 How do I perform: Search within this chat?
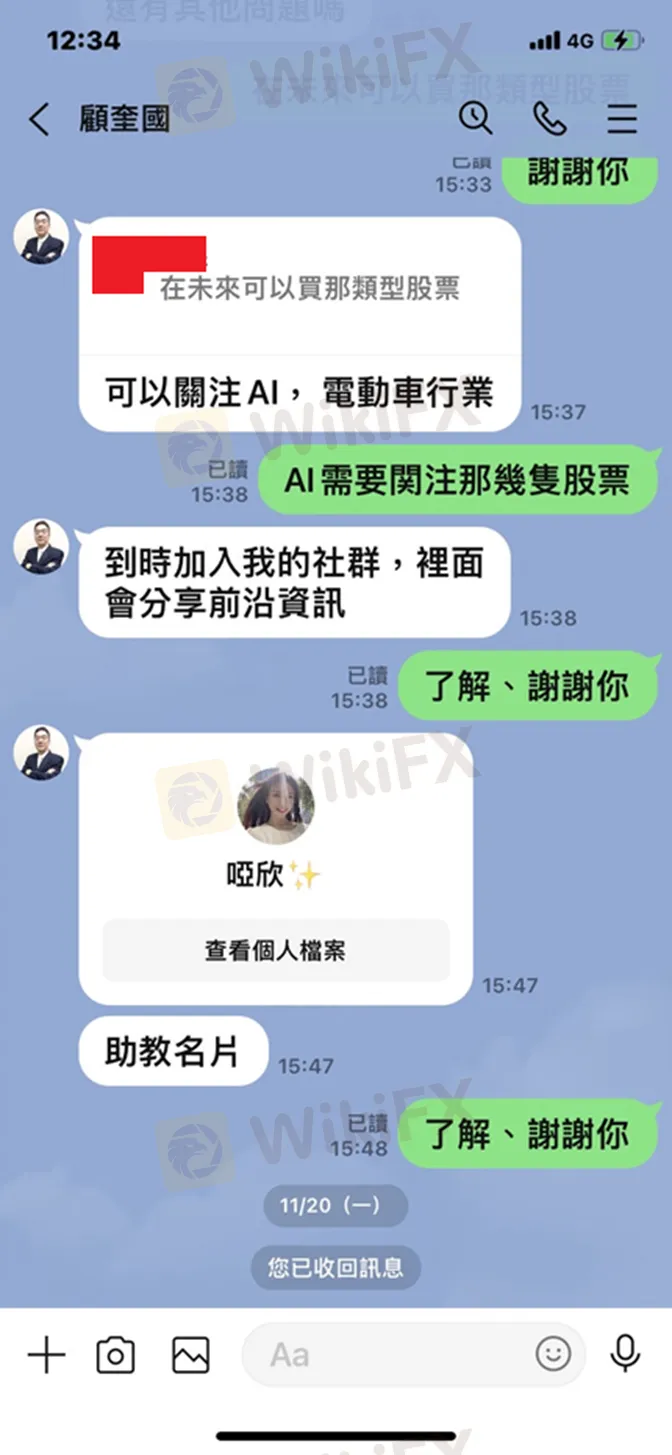click(475, 119)
